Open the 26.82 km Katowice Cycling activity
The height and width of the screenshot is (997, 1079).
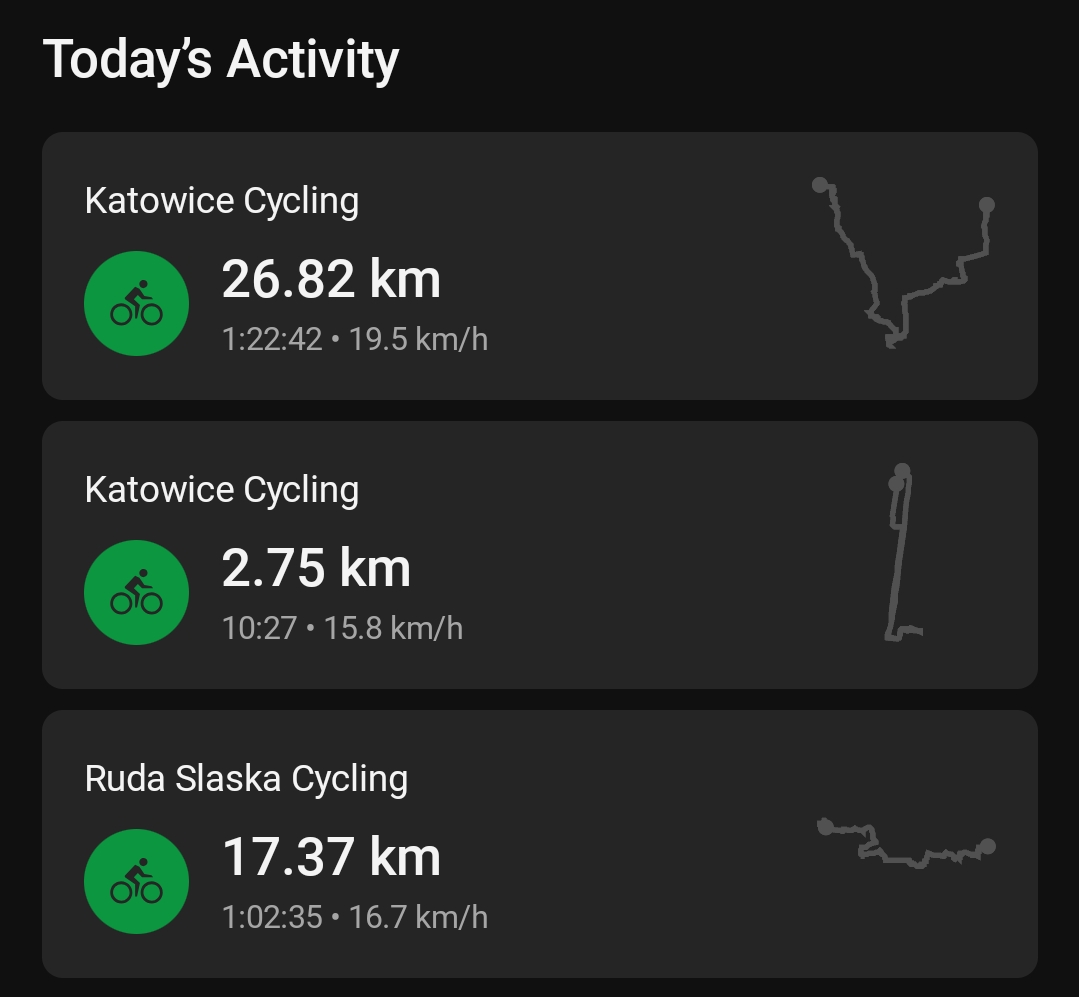point(539,266)
